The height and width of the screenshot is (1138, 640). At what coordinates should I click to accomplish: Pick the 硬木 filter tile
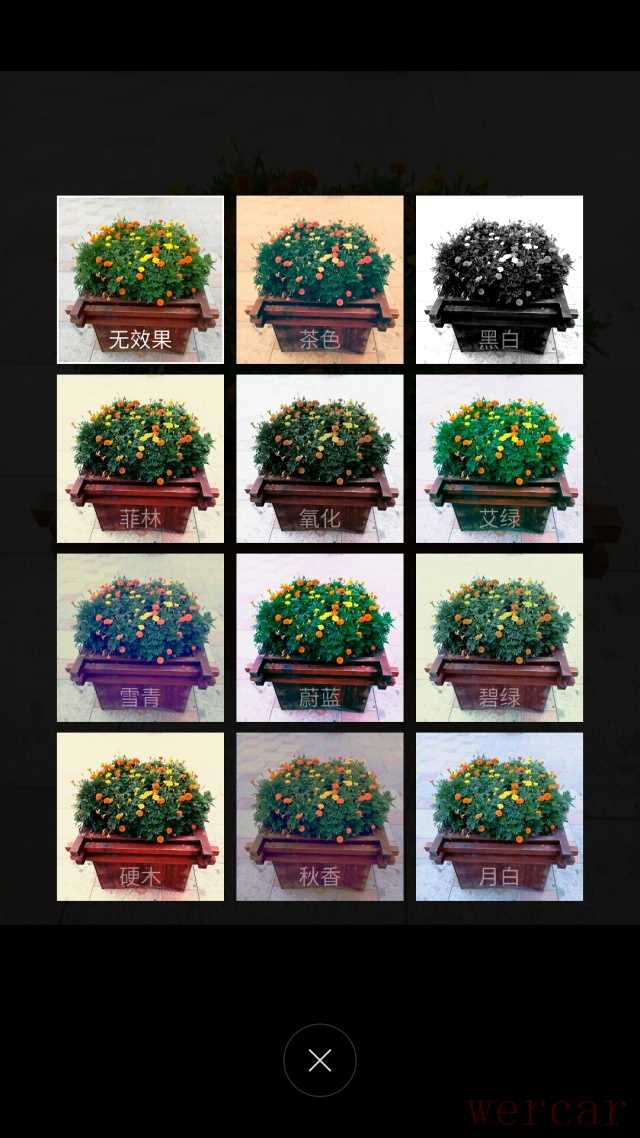coord(140,816)
